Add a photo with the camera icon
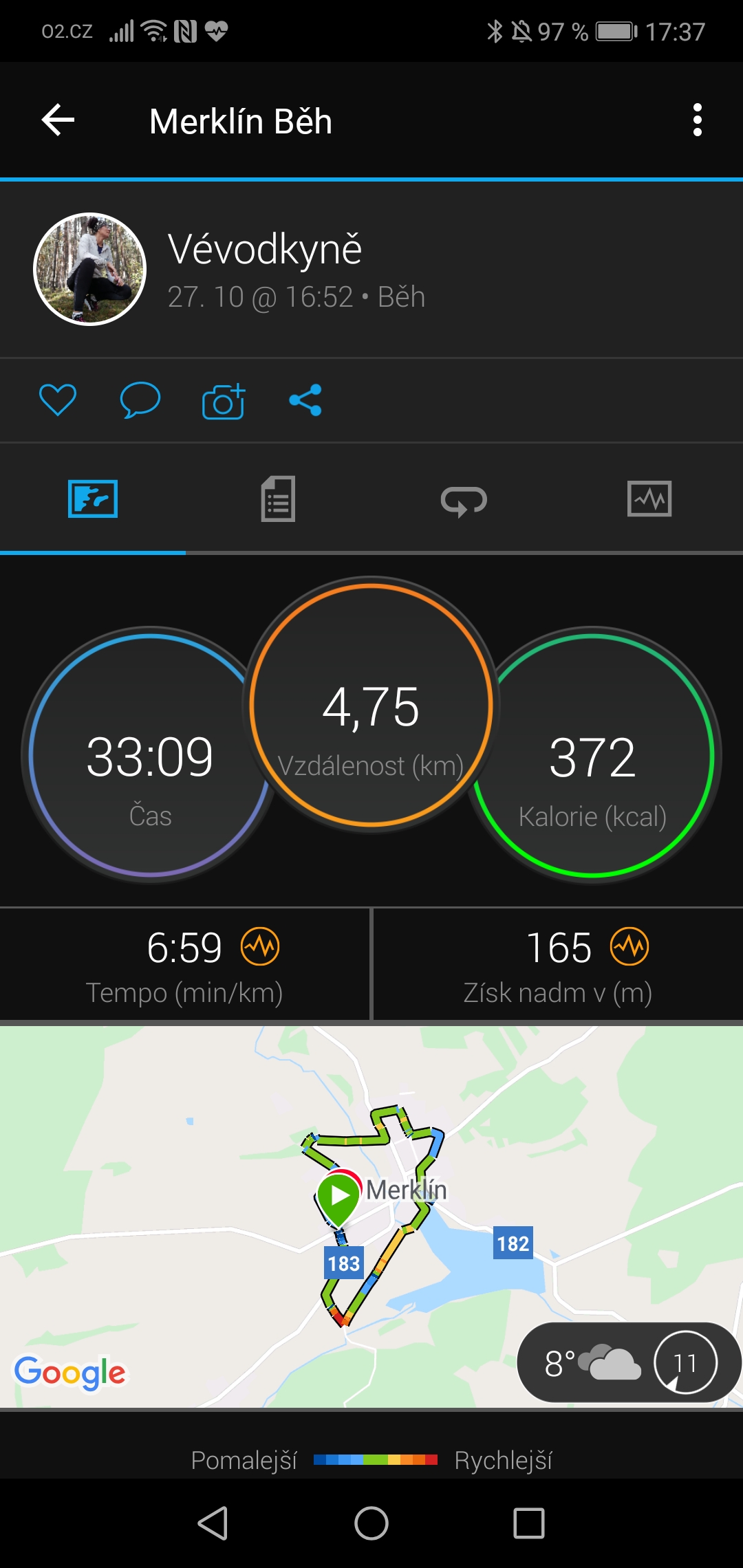This screenshot has width=743, height=1568. click(x=224, y=401)
